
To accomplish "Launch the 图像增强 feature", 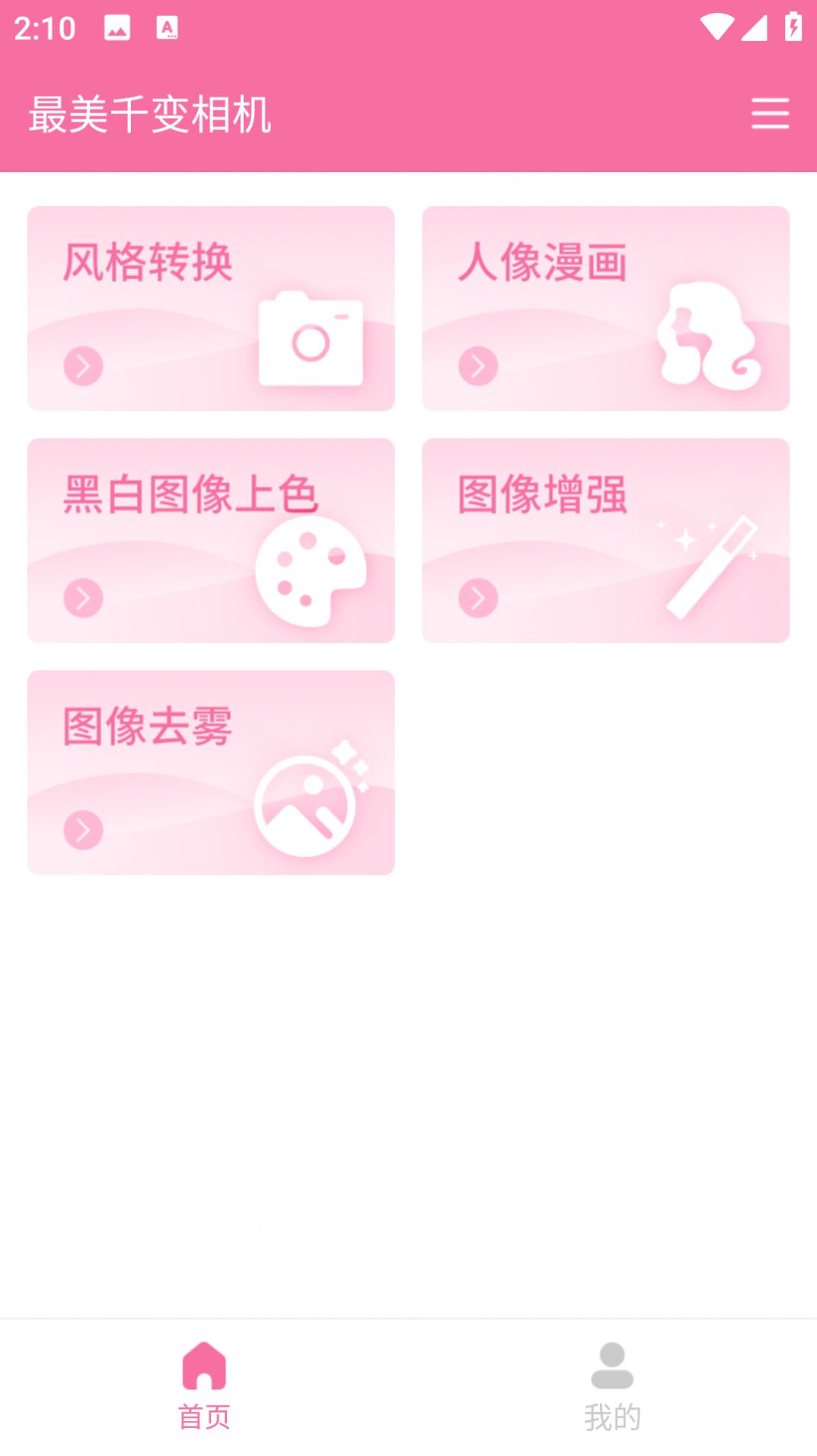I will (x=605, y=540).
